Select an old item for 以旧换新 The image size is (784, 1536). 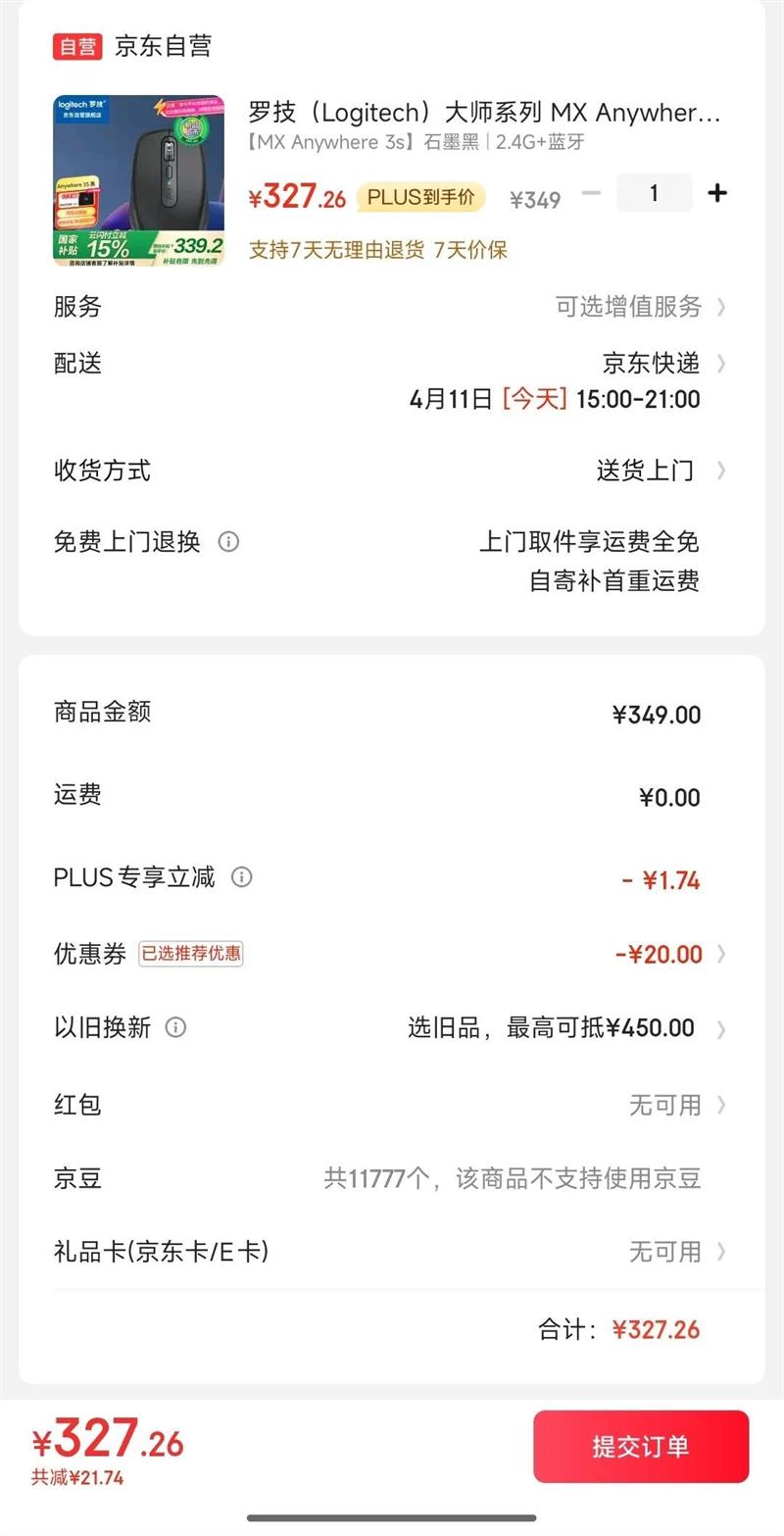563,1028
